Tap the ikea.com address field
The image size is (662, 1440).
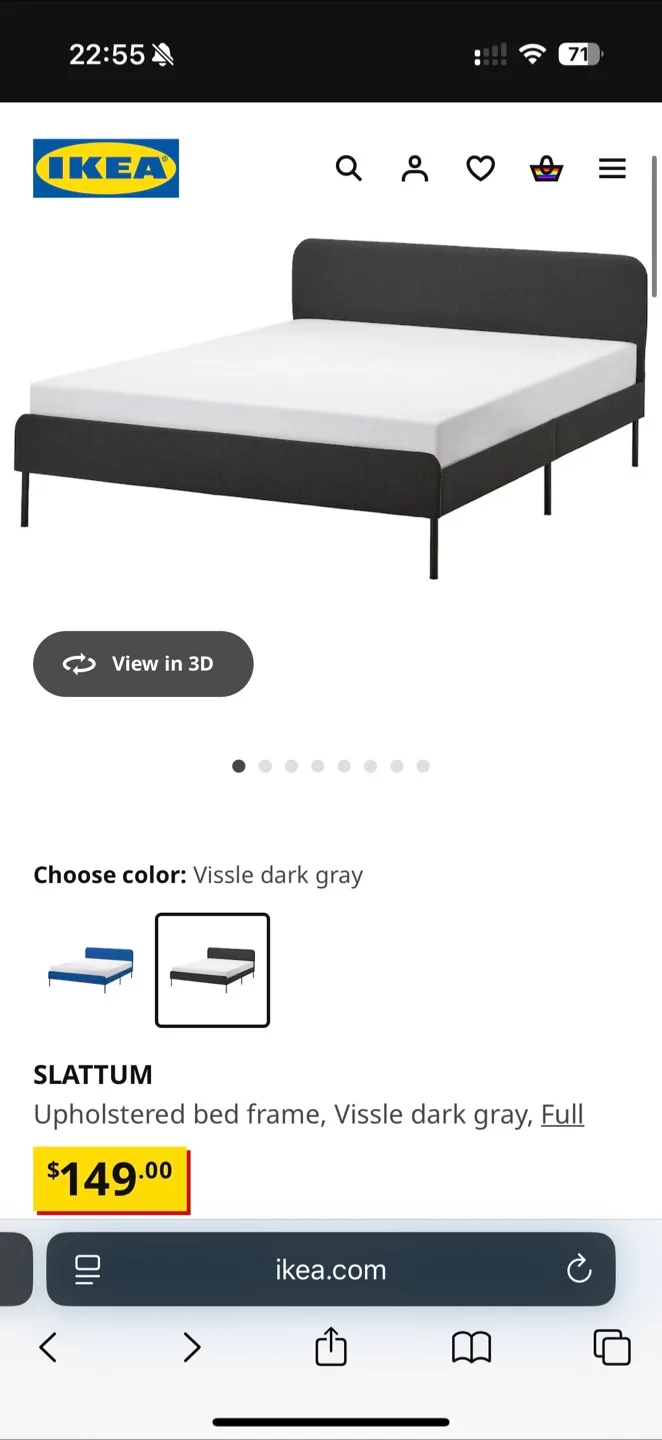point(330,1269)
